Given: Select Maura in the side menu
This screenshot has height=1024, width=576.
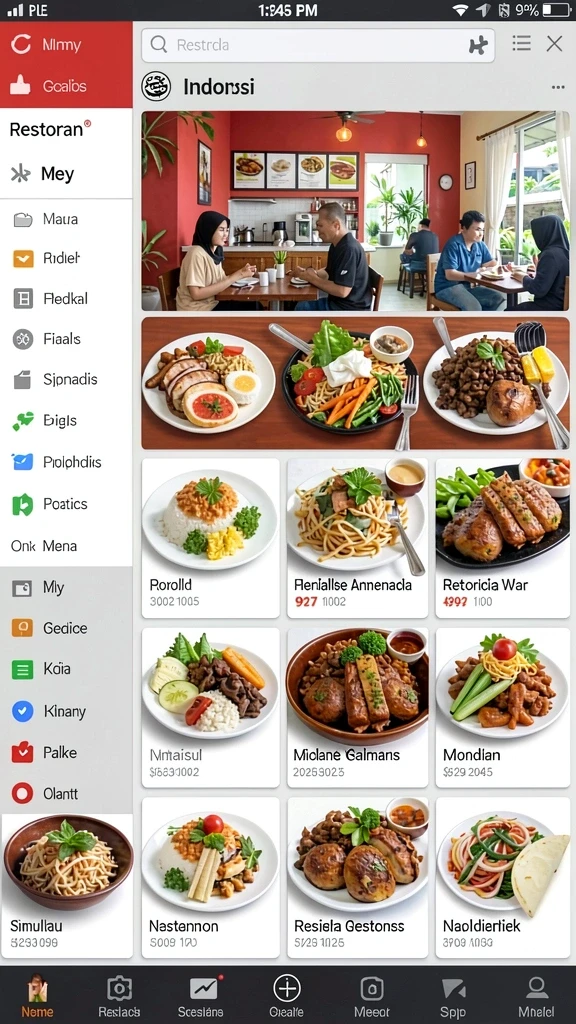Looking at the screenshot, I should [x=66, y=219].
